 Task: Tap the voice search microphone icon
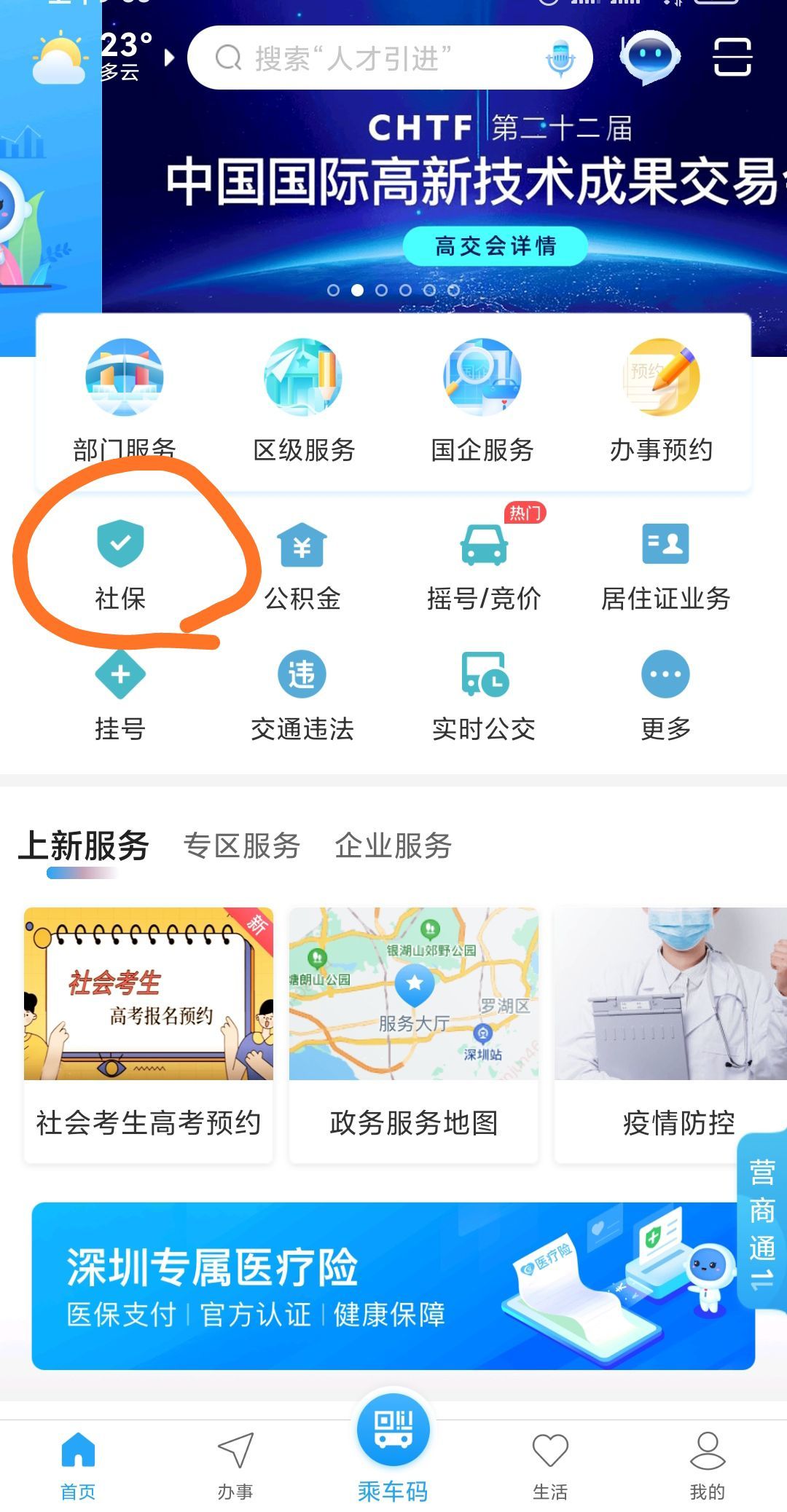point(560,58)
